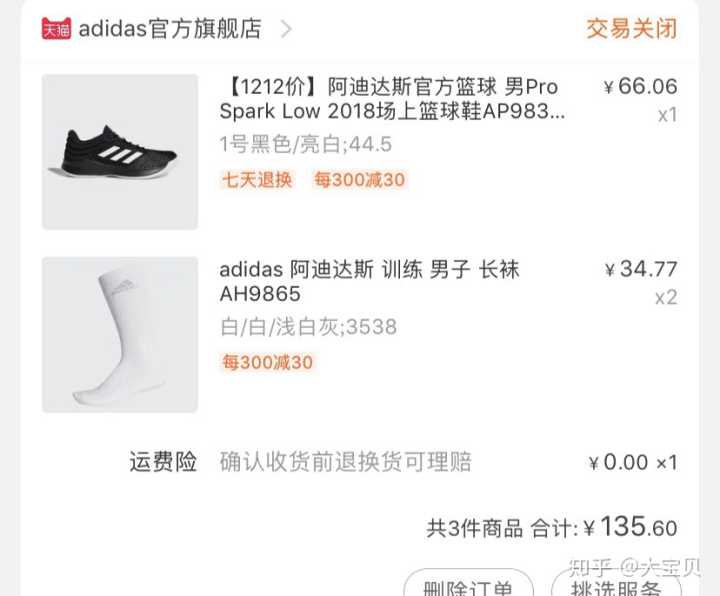Open the adidas 训练 男子 长袜 item
The width and height of the screenshot is (720, 596).
pyautogui.click(x=370, y=282)
